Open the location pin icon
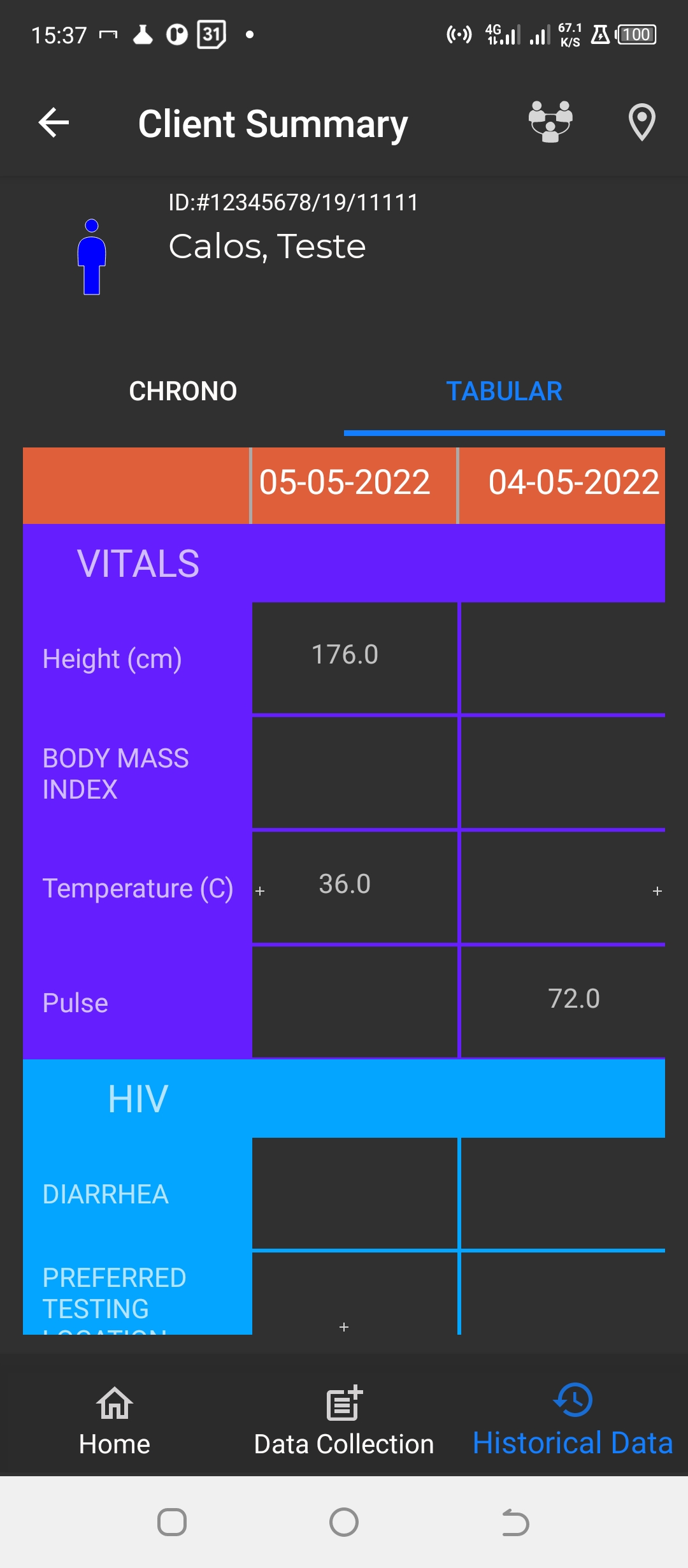 tap(641, 122)
